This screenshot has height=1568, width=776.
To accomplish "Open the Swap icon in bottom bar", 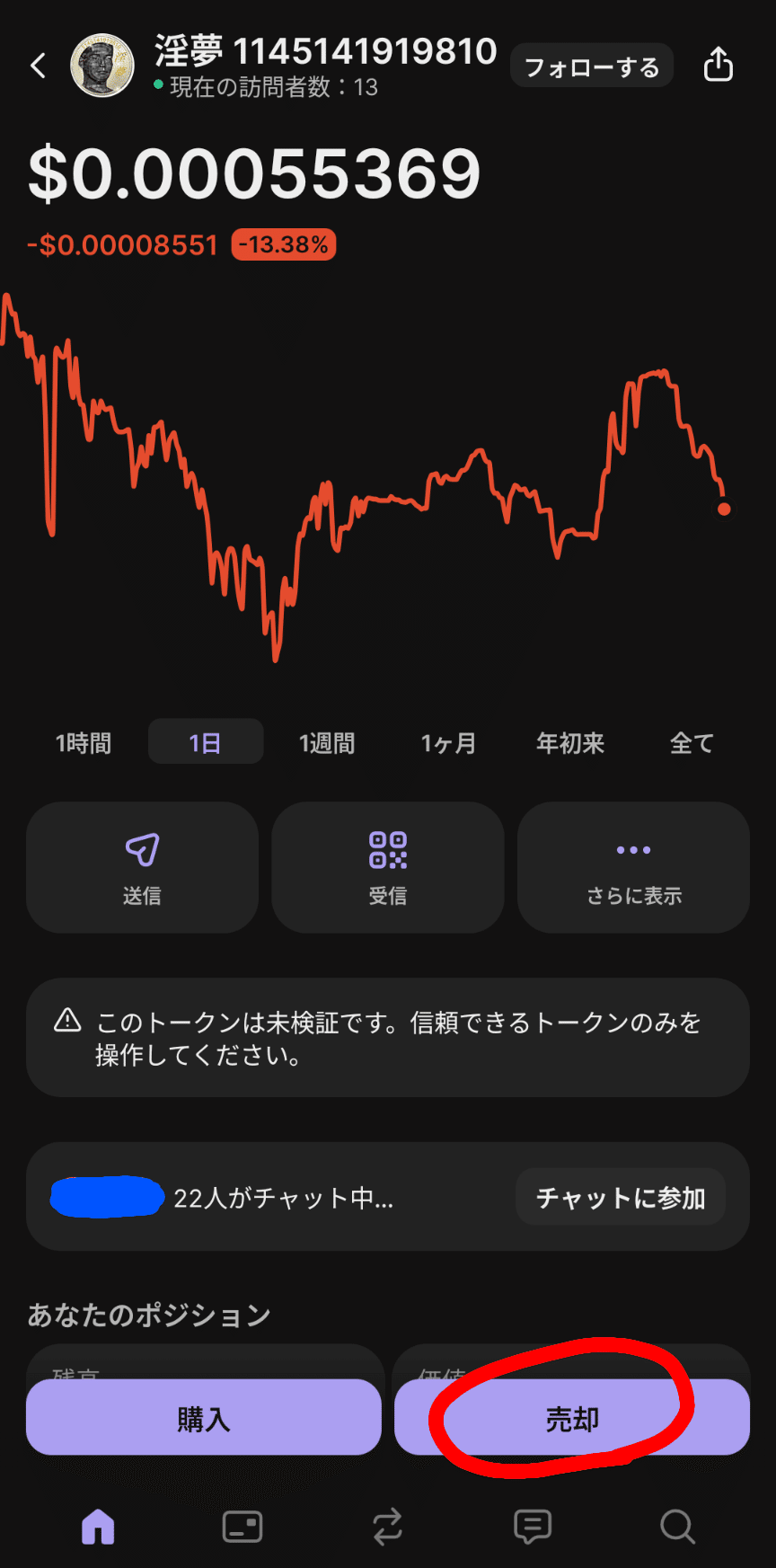I will [x=387, y=1526].
